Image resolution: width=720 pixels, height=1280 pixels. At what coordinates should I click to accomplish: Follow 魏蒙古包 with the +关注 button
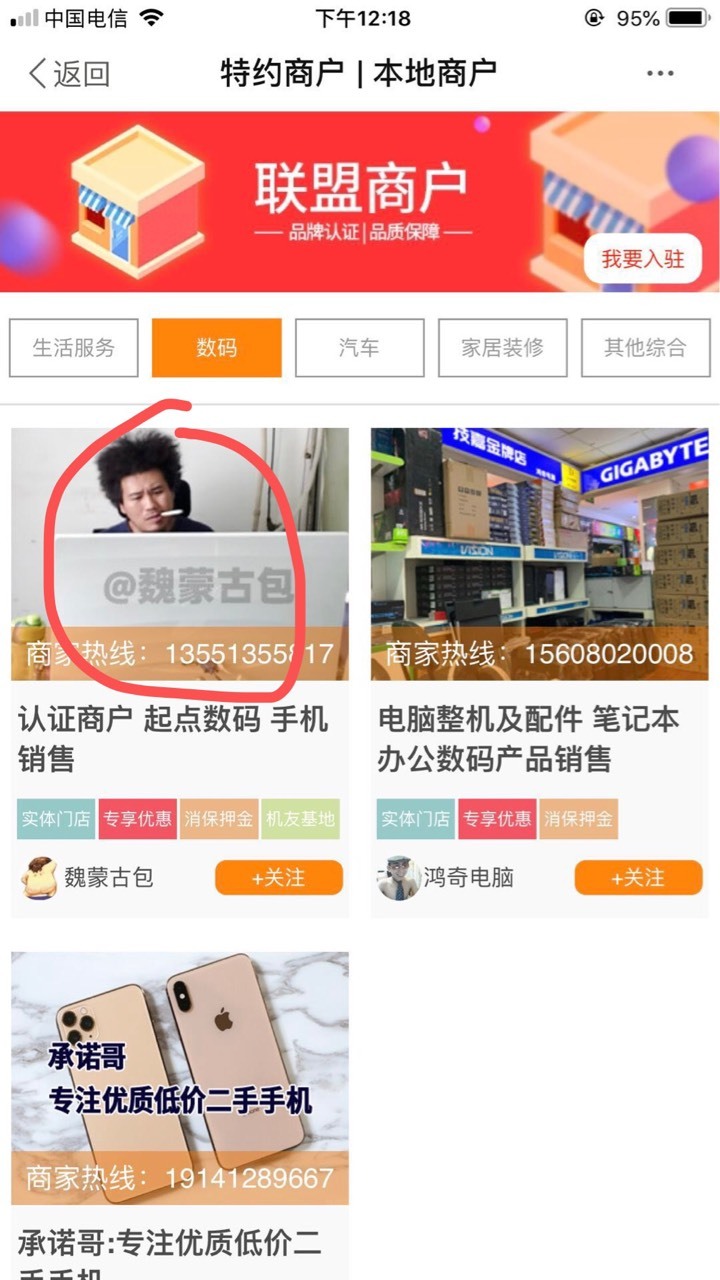pyautogui.click(x=279, y=878)
